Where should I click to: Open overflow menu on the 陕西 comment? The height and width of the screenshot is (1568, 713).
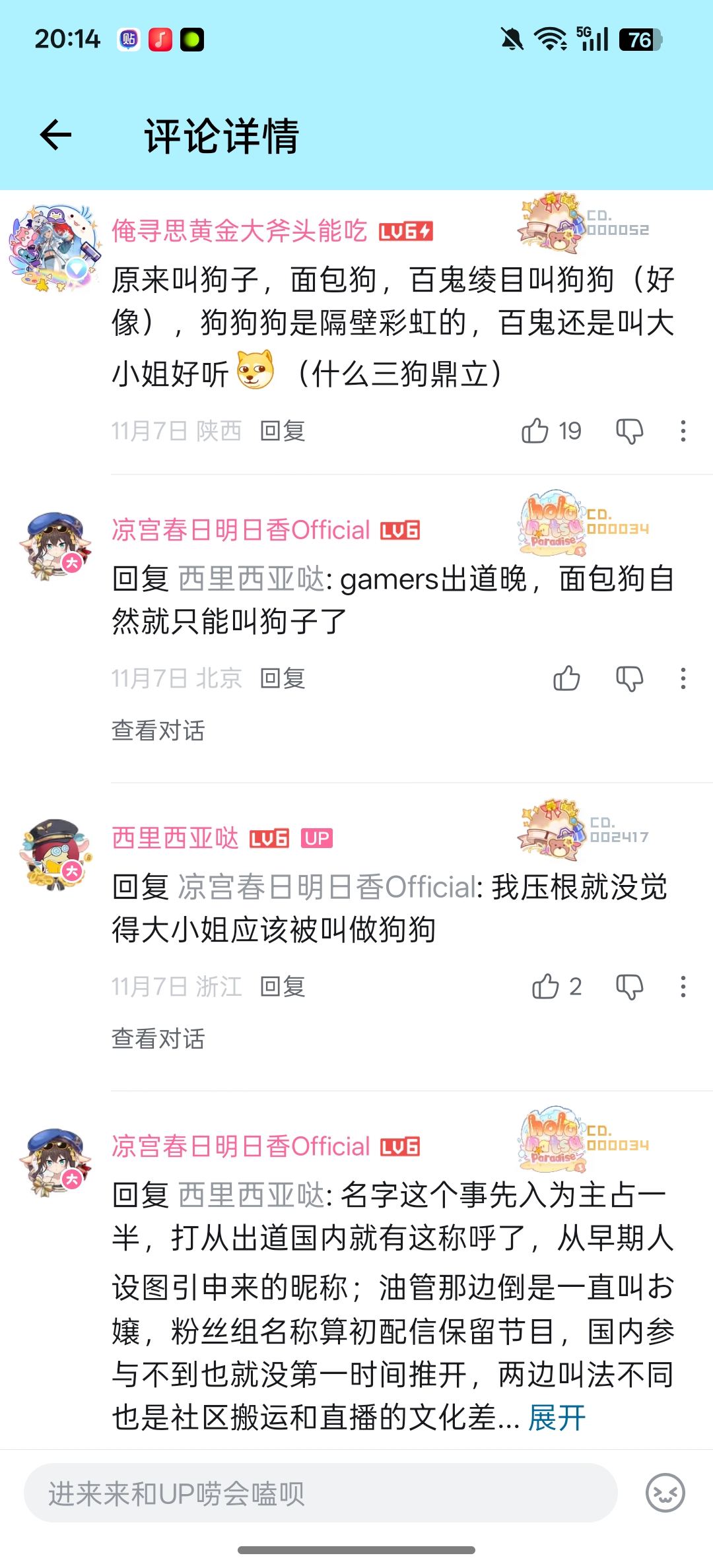pos(683,431)
